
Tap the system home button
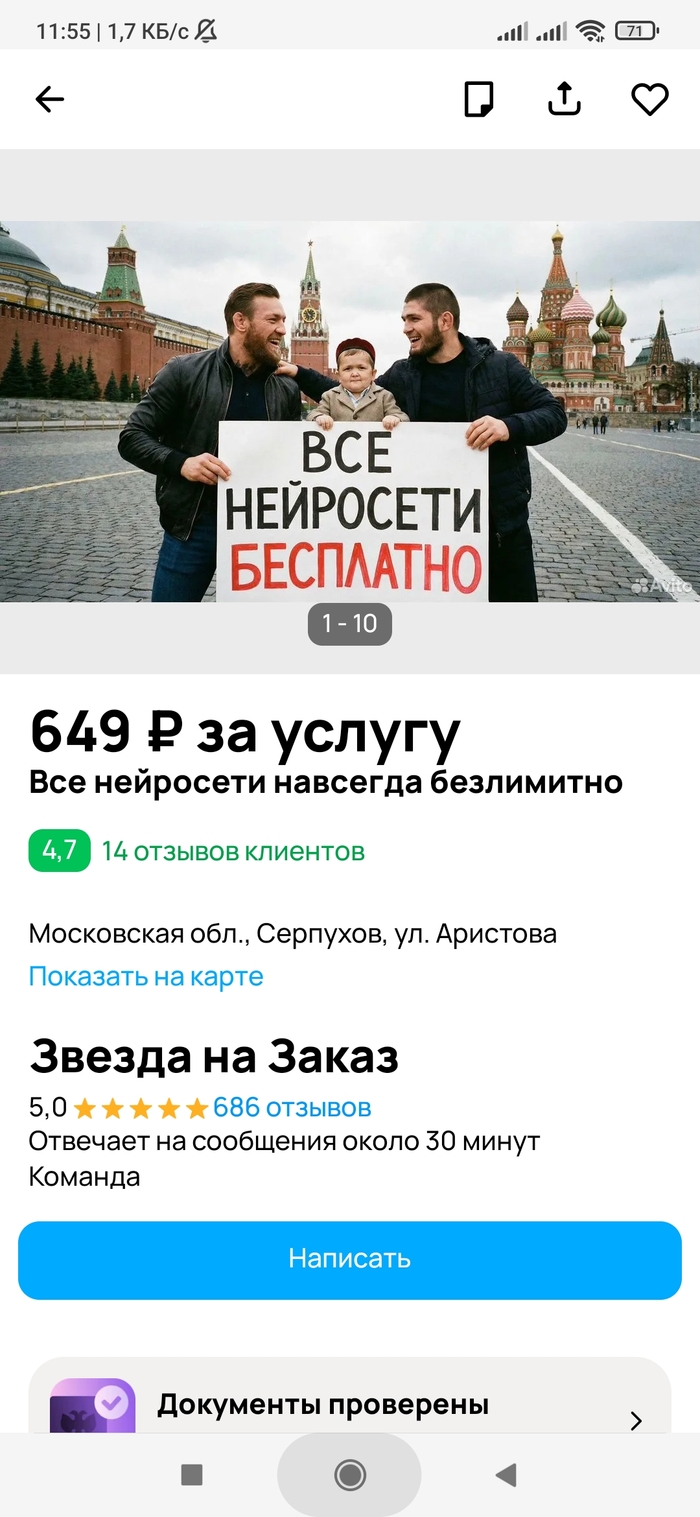349,1474
